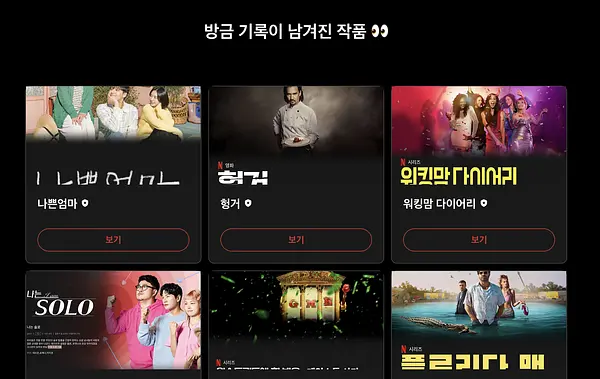Open the 헝거 movie card poster
This screenshot has height=379, width=600.
(296, 121)
